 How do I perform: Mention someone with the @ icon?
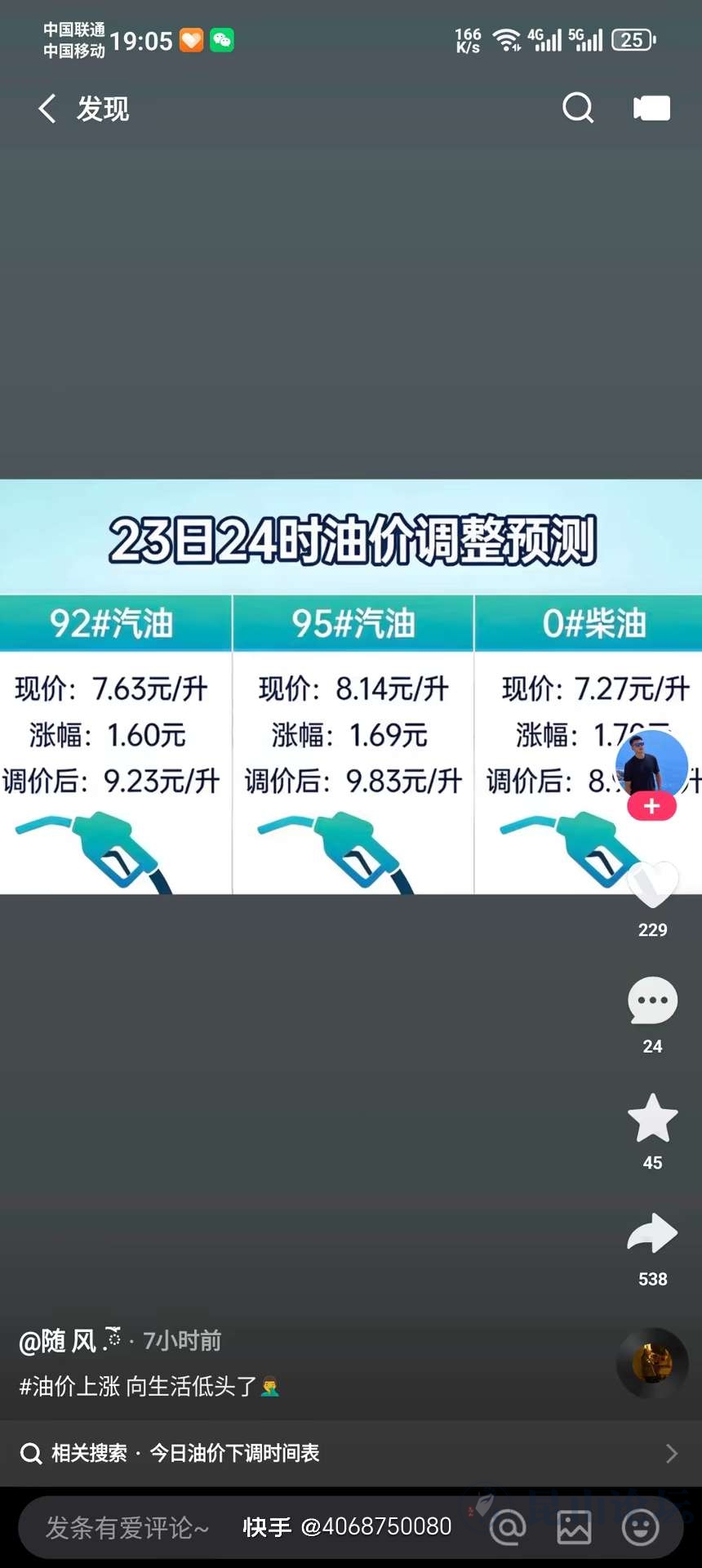[x=508, y=1527]
